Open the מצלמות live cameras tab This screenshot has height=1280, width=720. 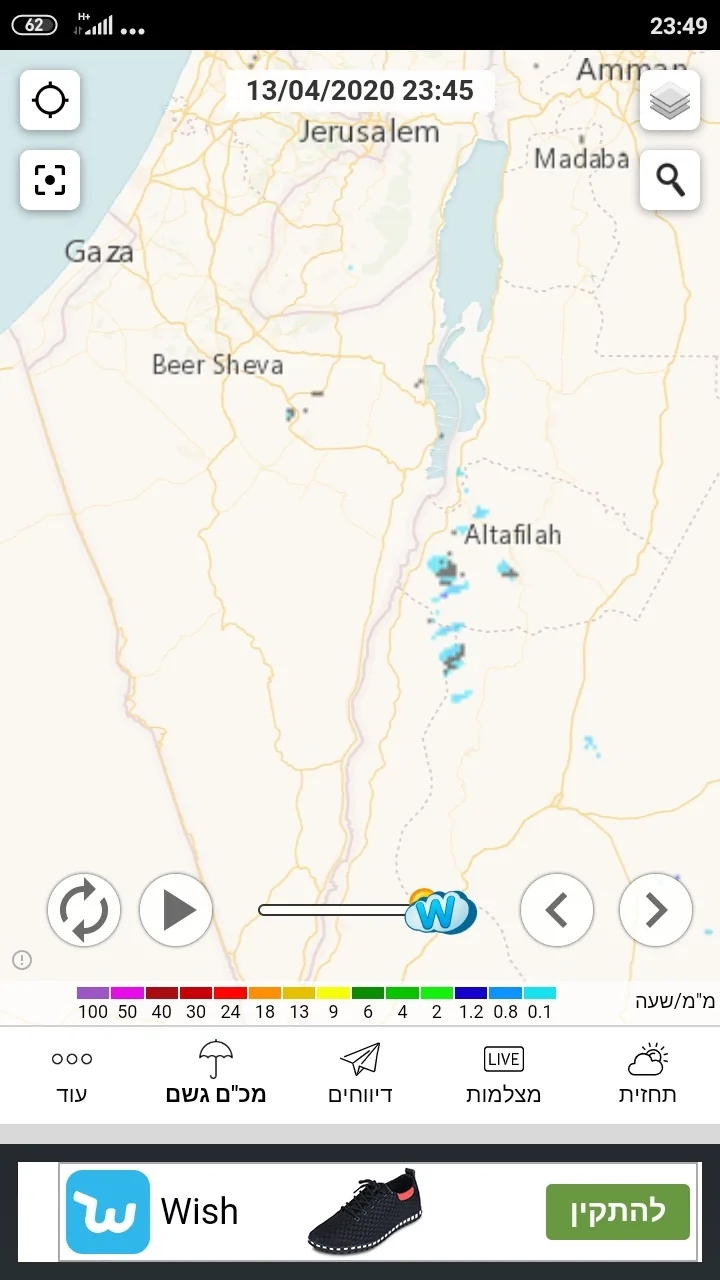click(x=503, y=1075)
